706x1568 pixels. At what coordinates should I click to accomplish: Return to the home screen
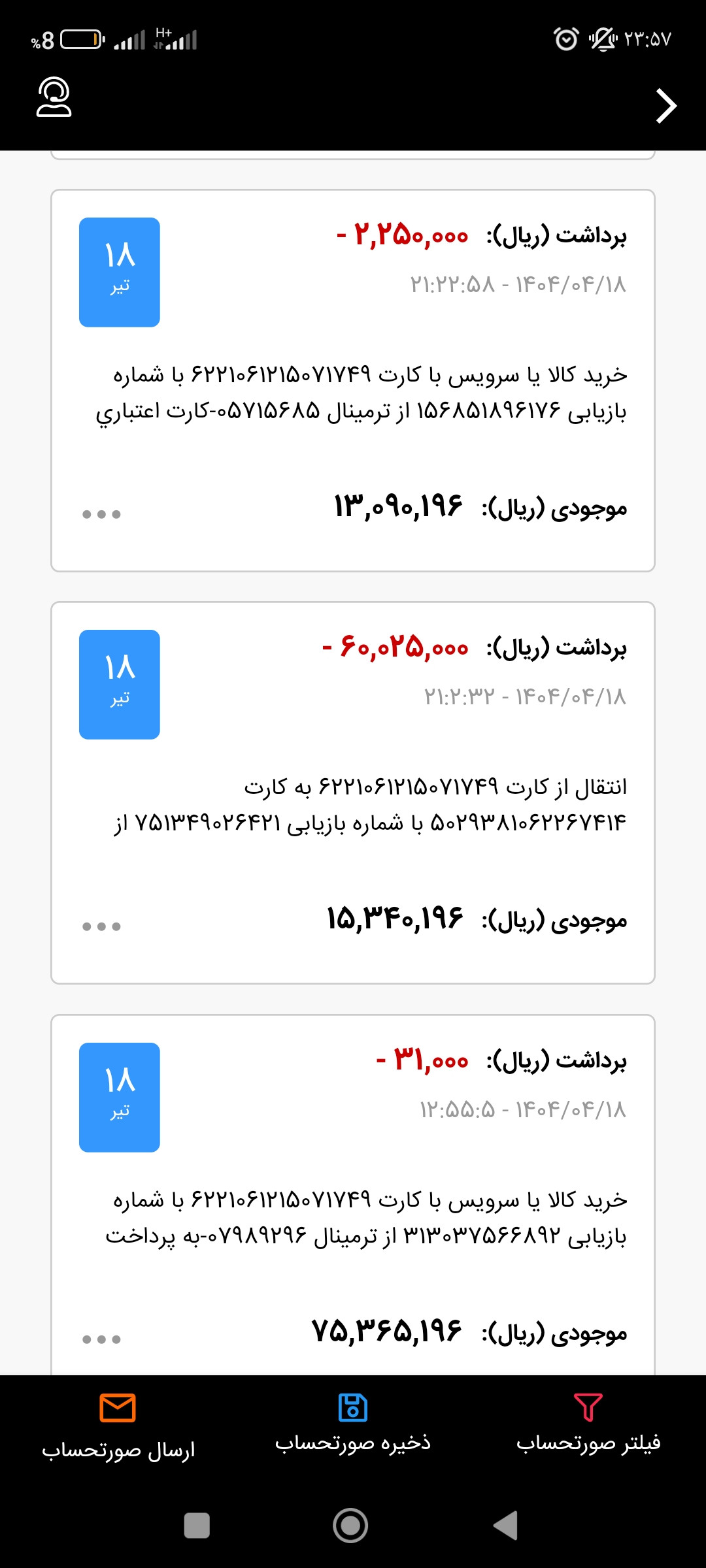click(x=350, y=1526)
